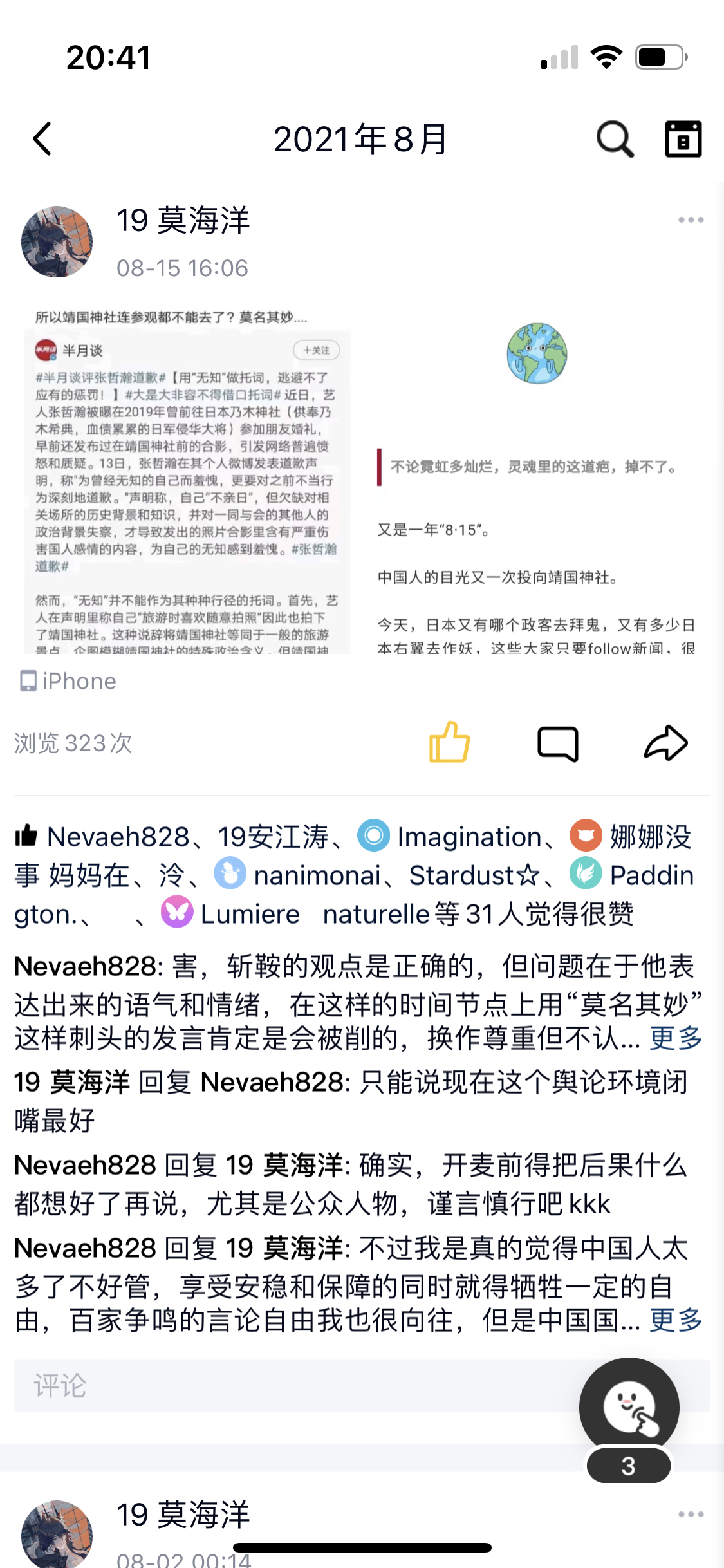
Task: Open Imagination's profile from the likes list
Action: [x=469, y=837]
